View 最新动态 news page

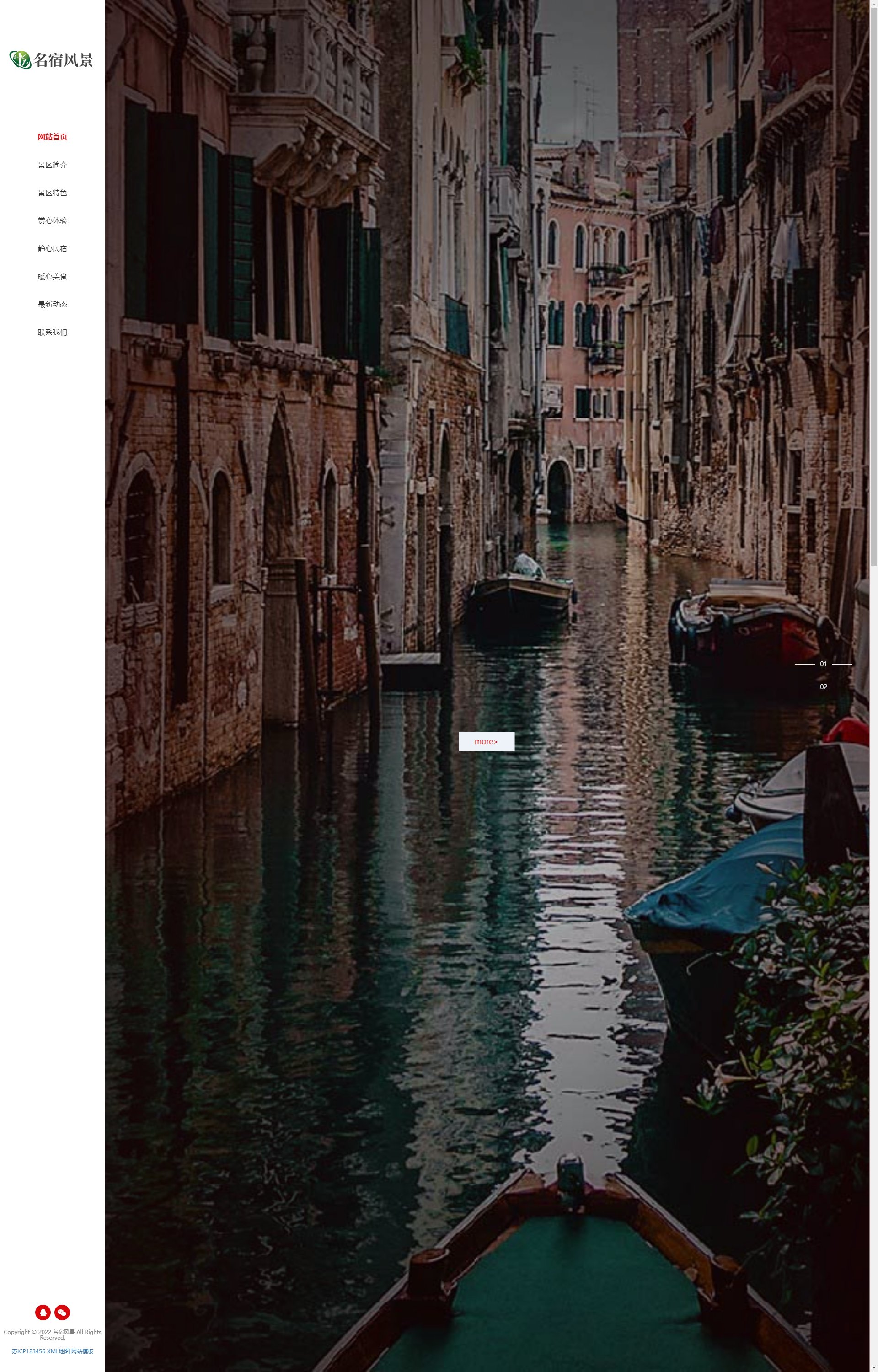(53, 305)
